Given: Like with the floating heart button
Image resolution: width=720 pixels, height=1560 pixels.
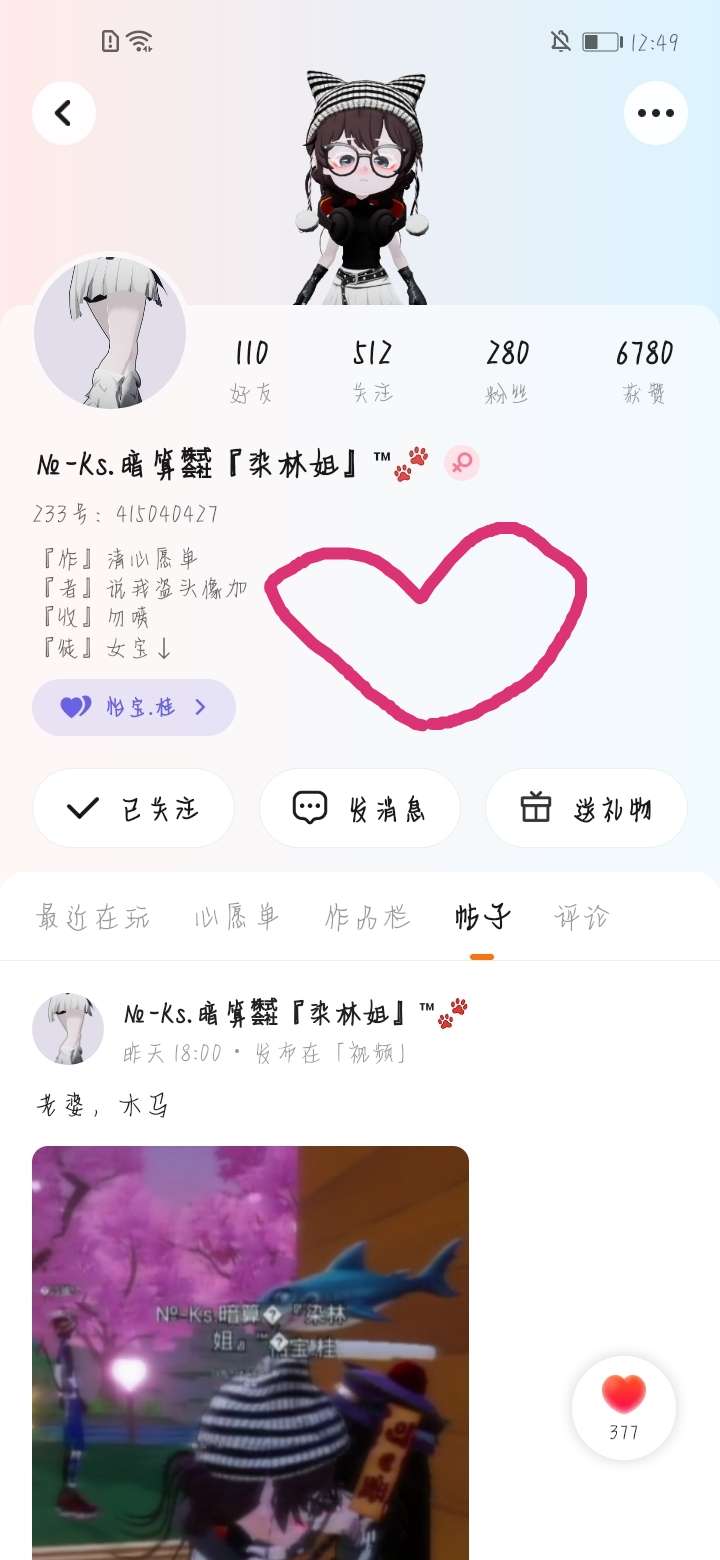Looking at the screenshot, I should click(x=624, y=1407).
